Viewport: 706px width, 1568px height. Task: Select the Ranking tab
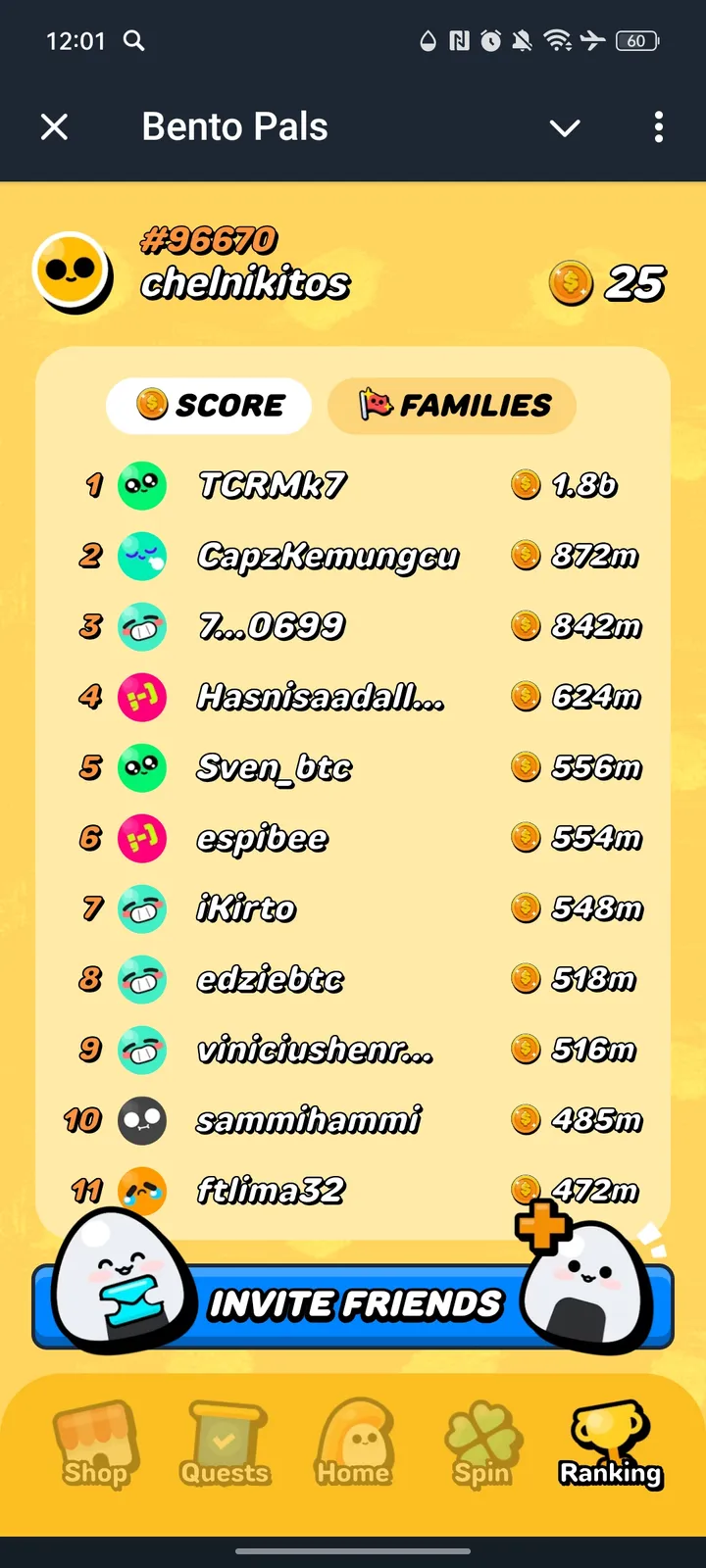[610, 1445]
